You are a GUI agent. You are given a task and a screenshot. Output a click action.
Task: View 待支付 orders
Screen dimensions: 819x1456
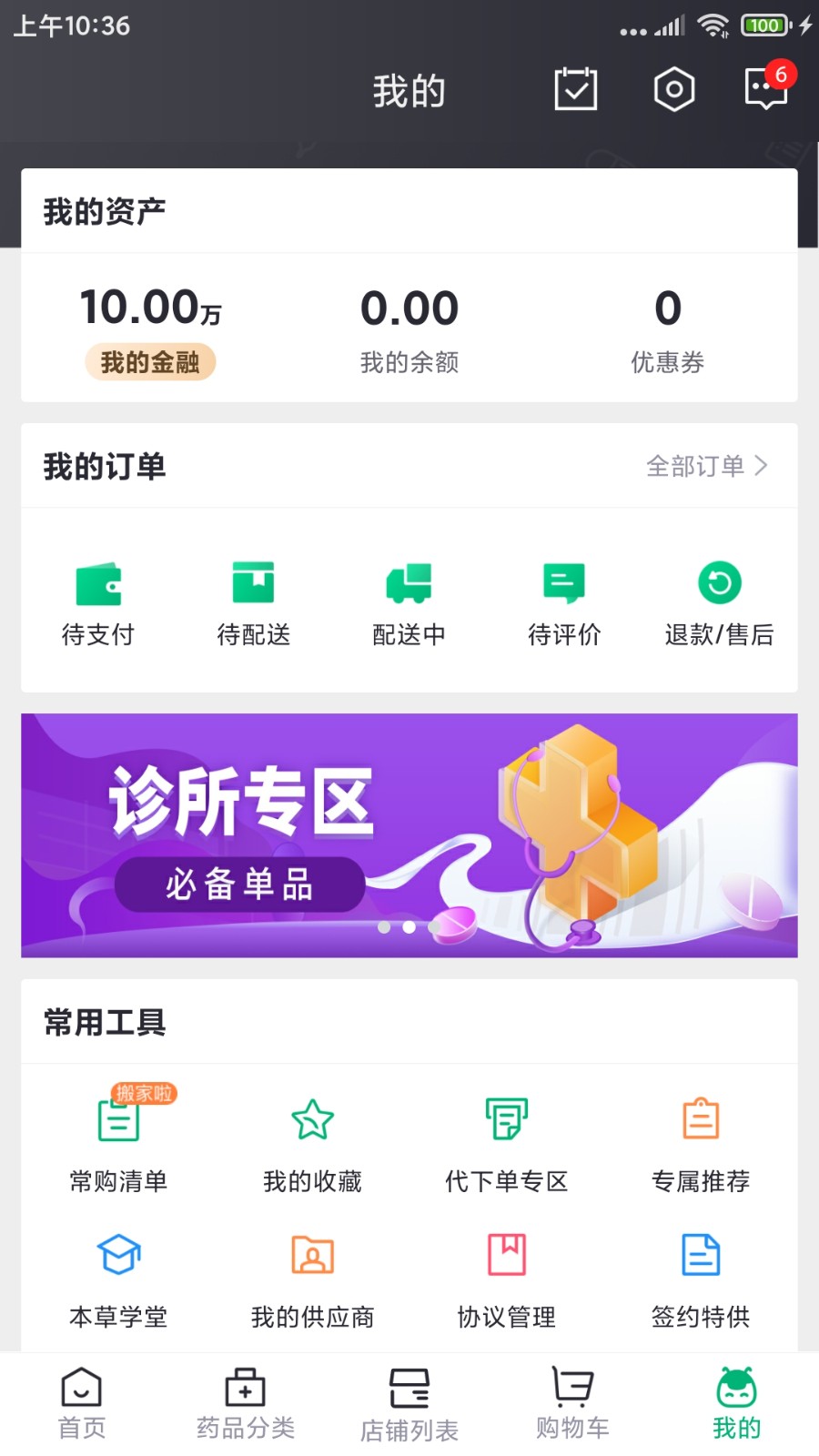coord(98,602)
